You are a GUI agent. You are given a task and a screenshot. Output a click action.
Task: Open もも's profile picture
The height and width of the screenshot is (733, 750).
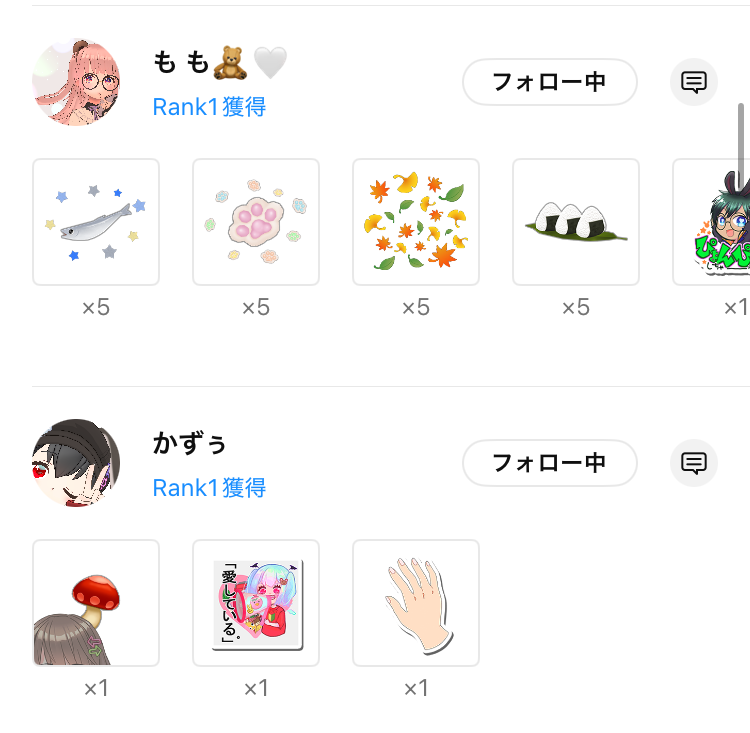coord(76,83)
